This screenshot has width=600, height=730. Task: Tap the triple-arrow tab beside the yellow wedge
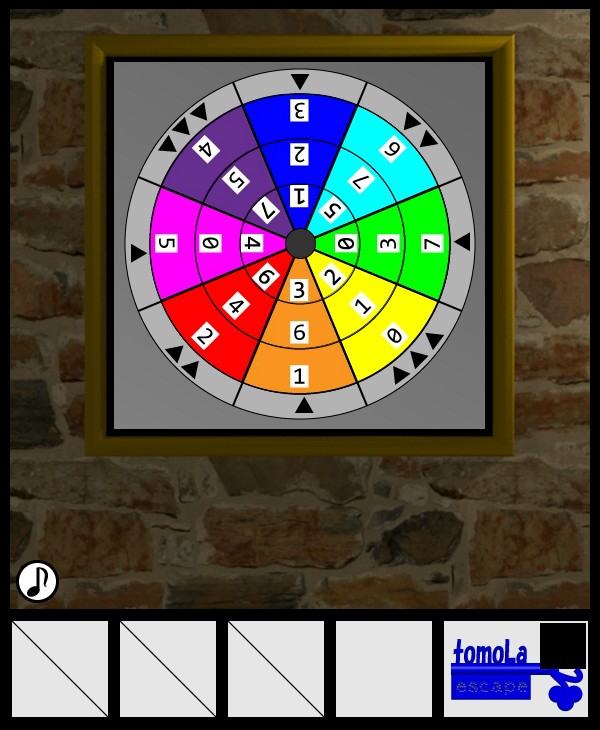pos(418,358)
